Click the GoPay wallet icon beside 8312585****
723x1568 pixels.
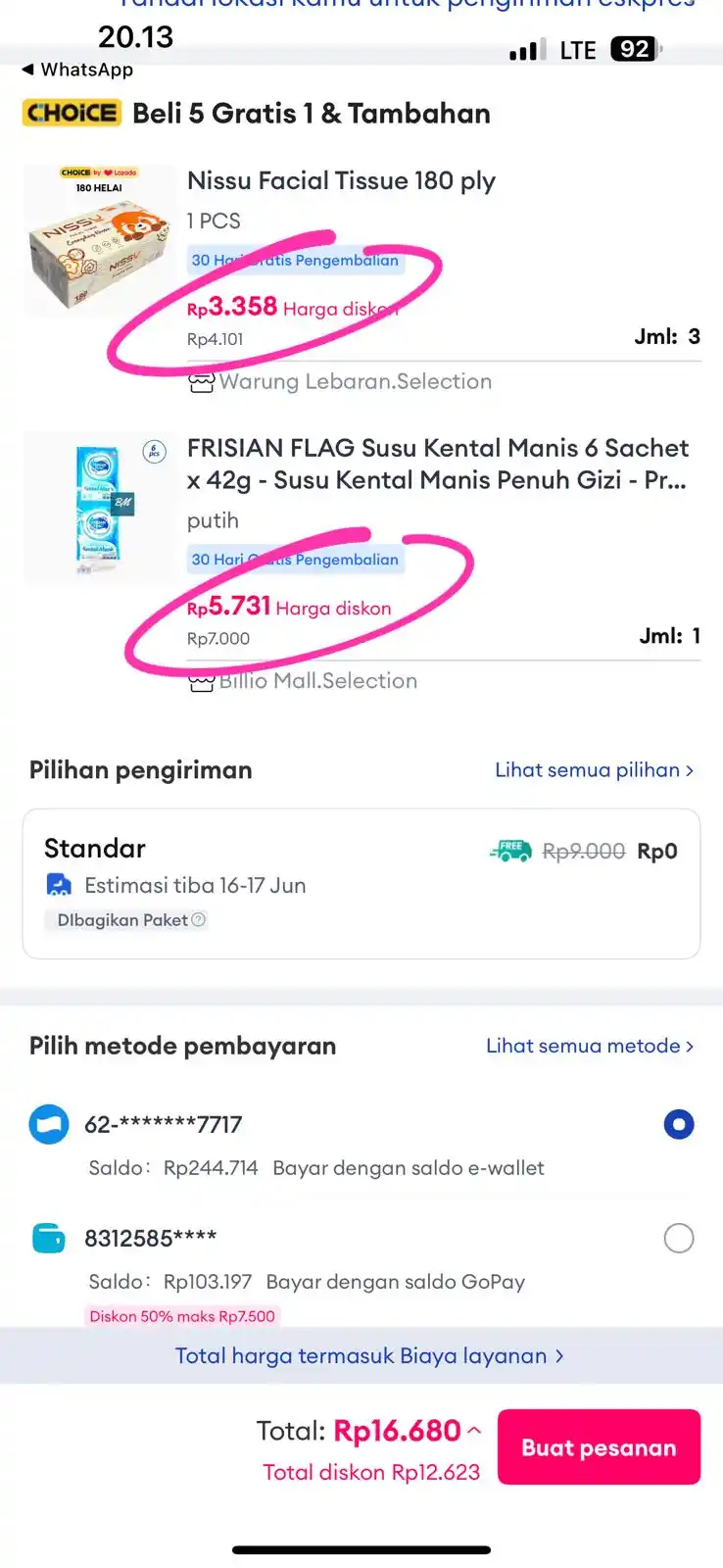(49, 1238)
